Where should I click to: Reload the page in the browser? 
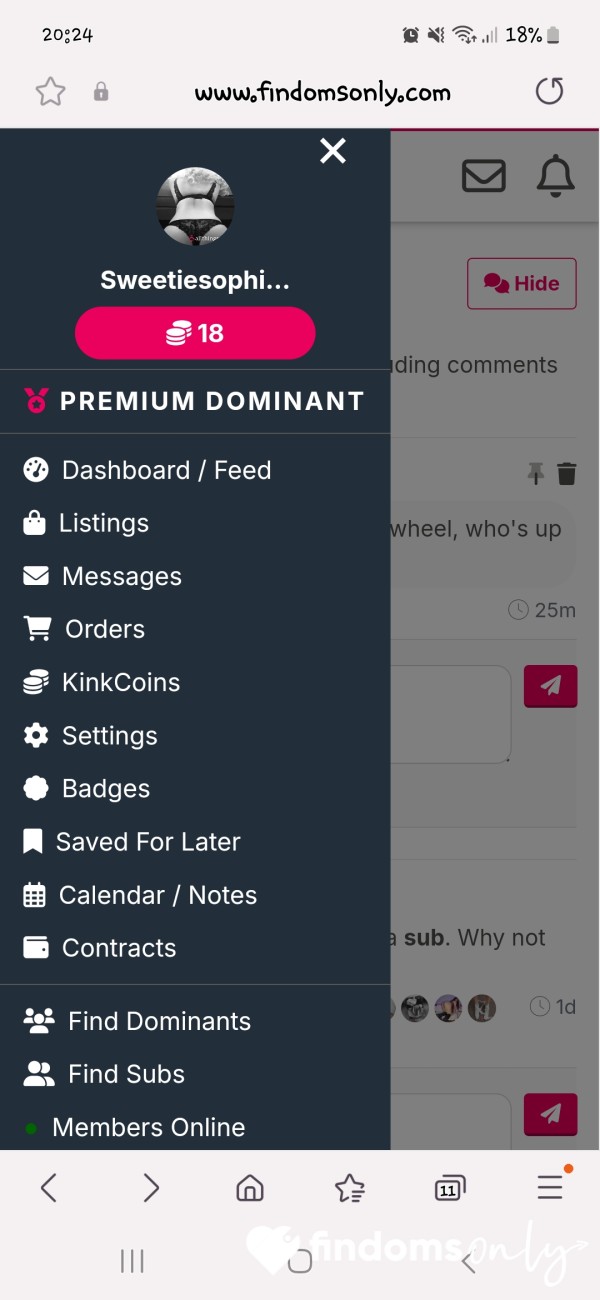pos(549,92)
